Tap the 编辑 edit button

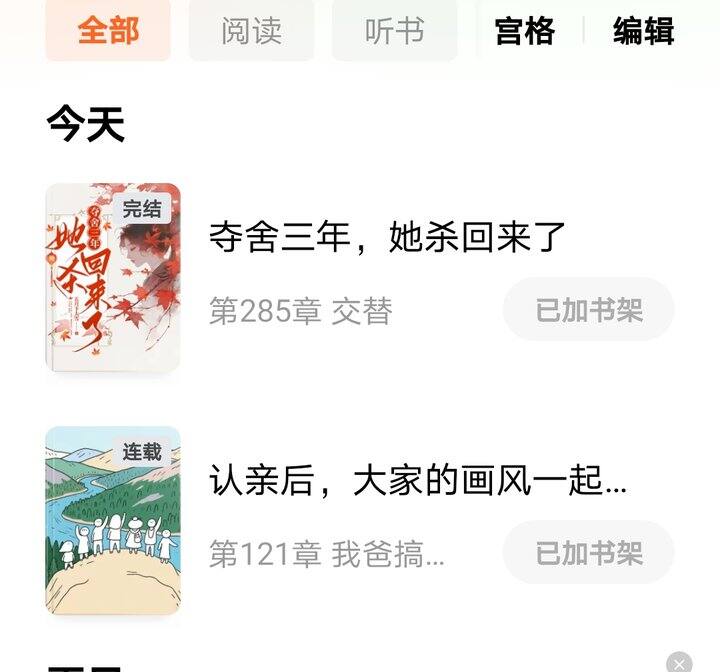tap(643, 31)
